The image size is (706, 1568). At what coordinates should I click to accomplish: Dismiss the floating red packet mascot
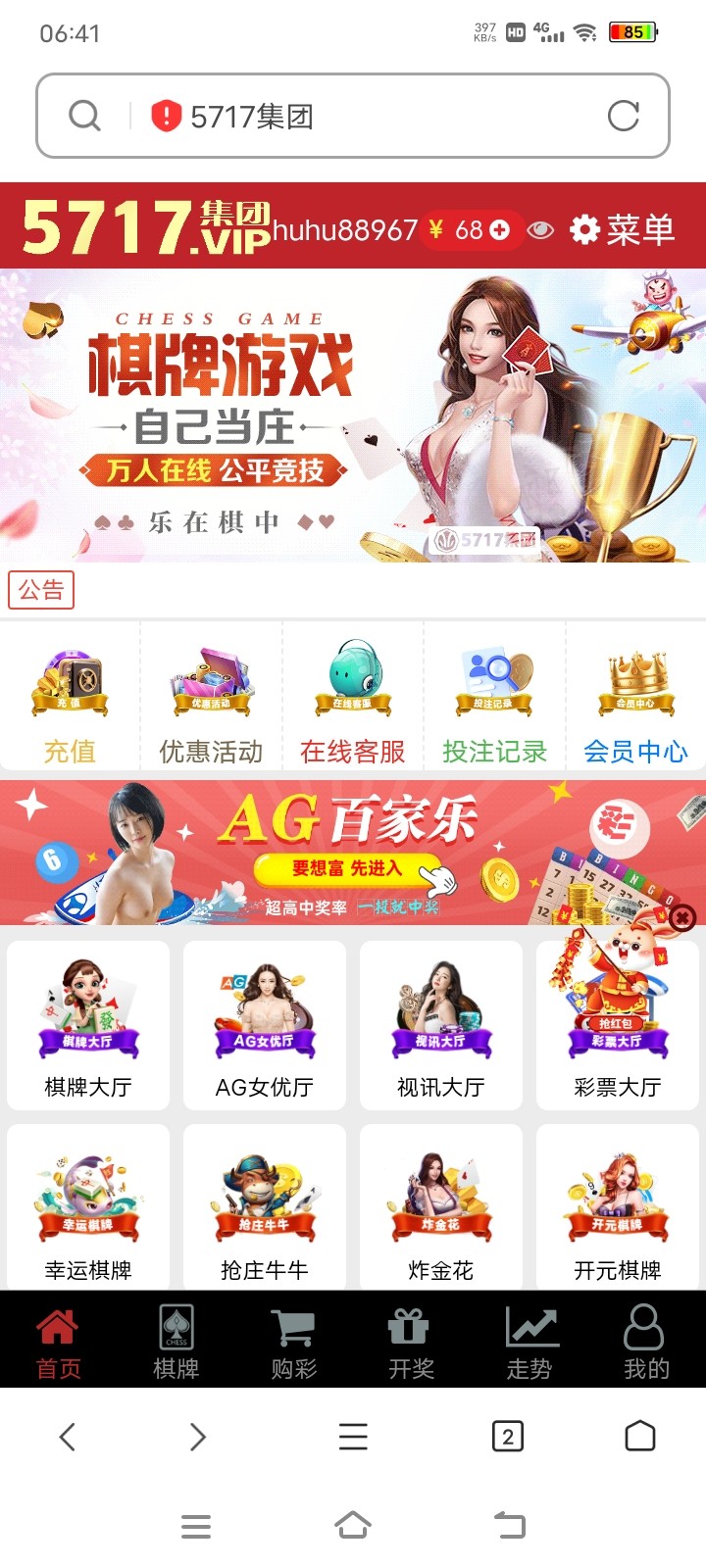coord(683,917)
